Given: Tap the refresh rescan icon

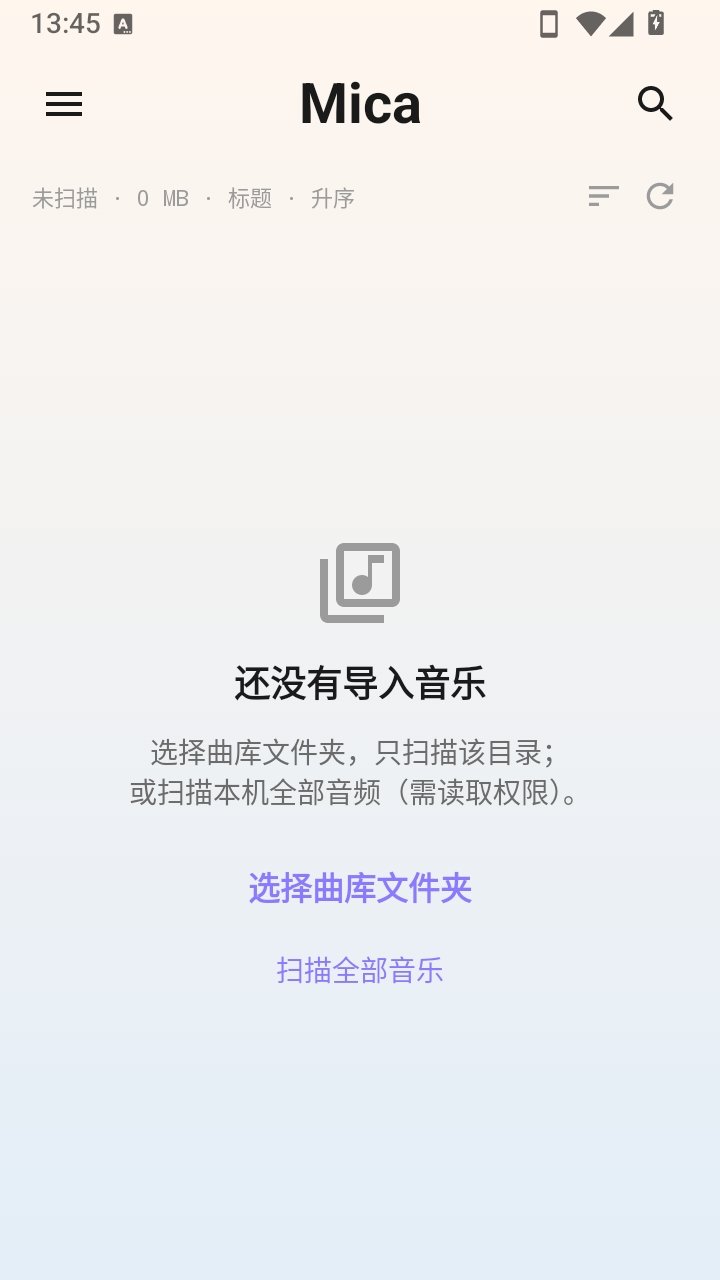Looking at the screenshot, I should 660,196.
